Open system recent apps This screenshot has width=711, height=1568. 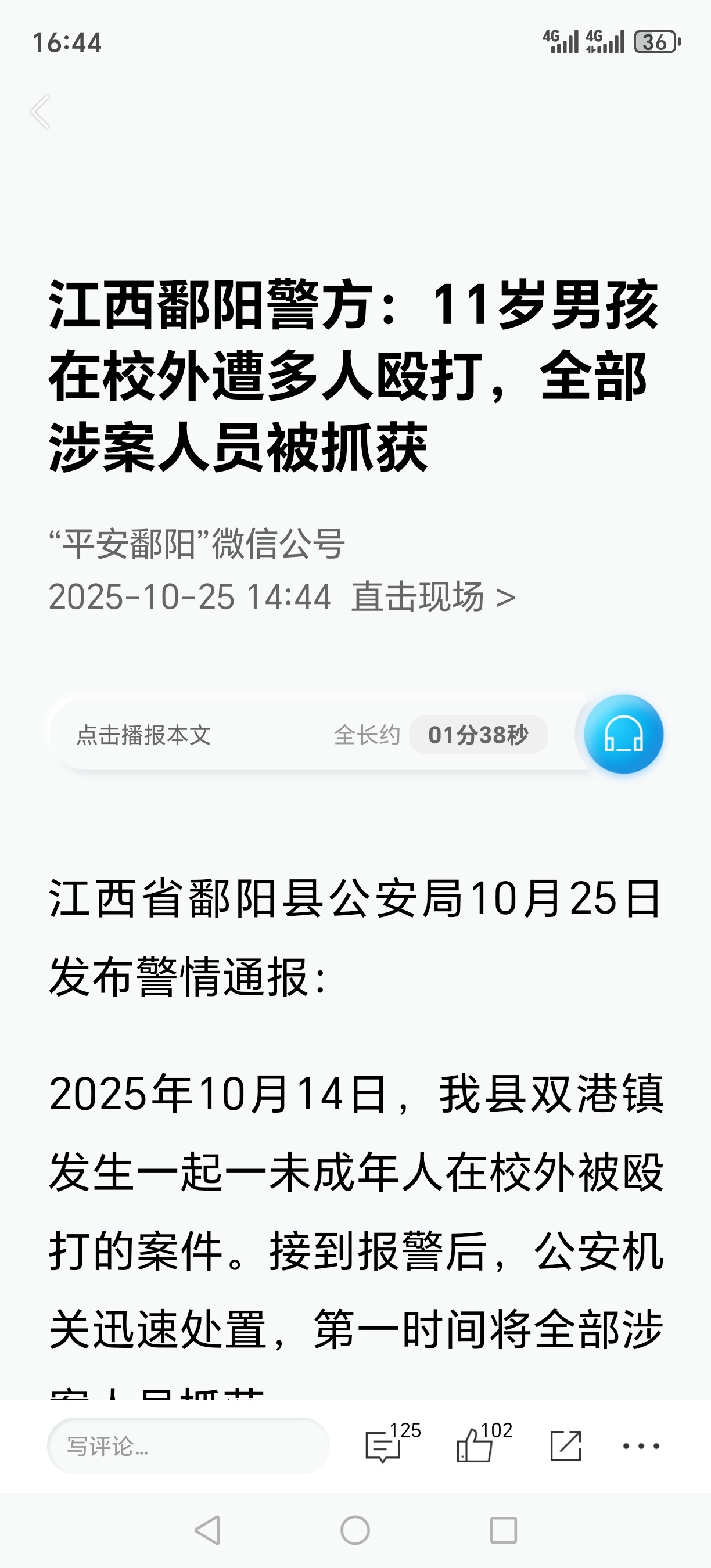504,1530
